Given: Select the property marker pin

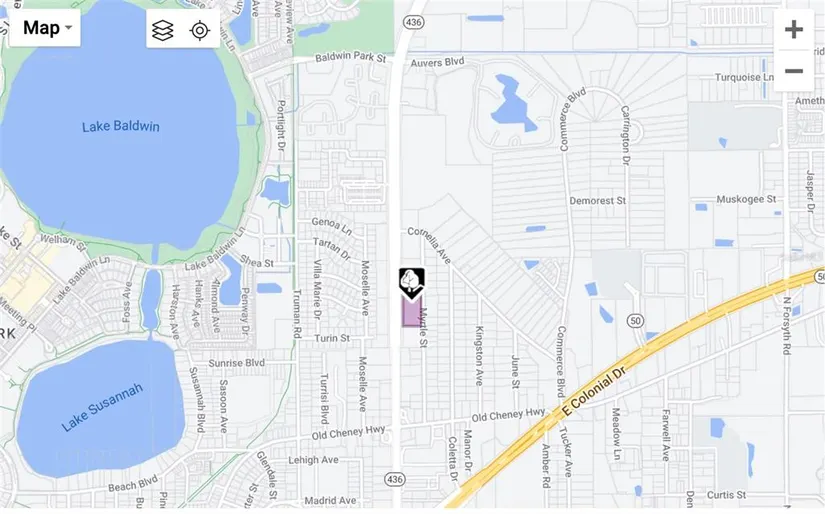Looking at the screenshot, I should coord(411,283).
